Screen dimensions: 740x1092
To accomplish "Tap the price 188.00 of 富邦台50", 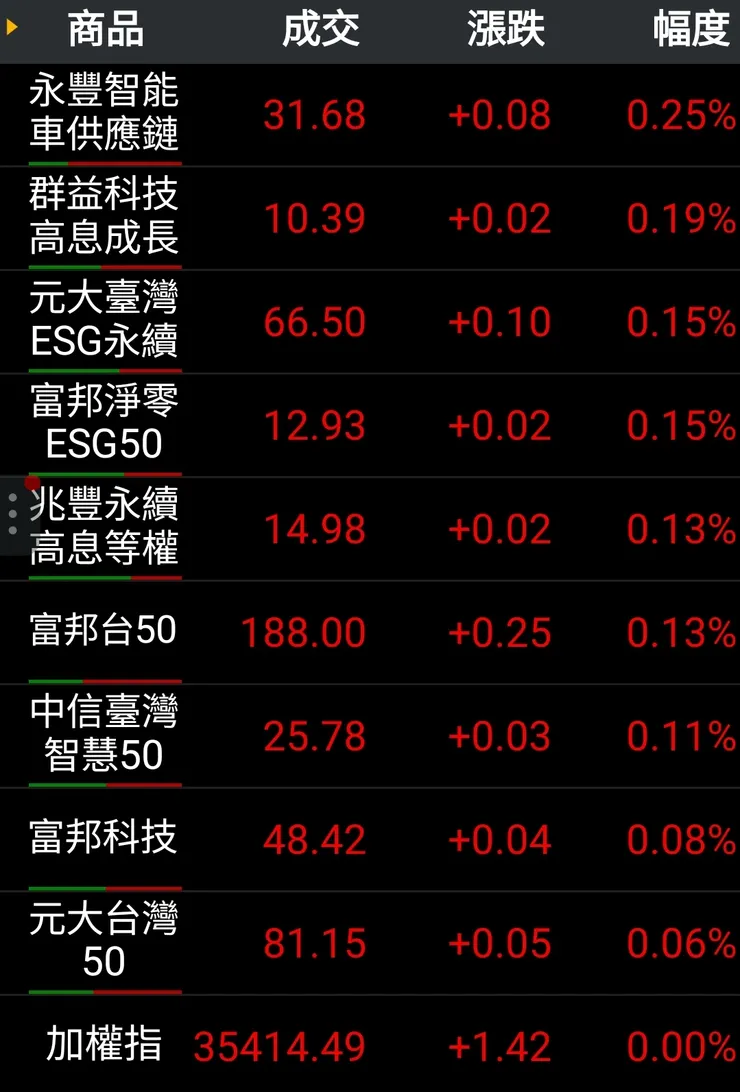I will [302, 633].
